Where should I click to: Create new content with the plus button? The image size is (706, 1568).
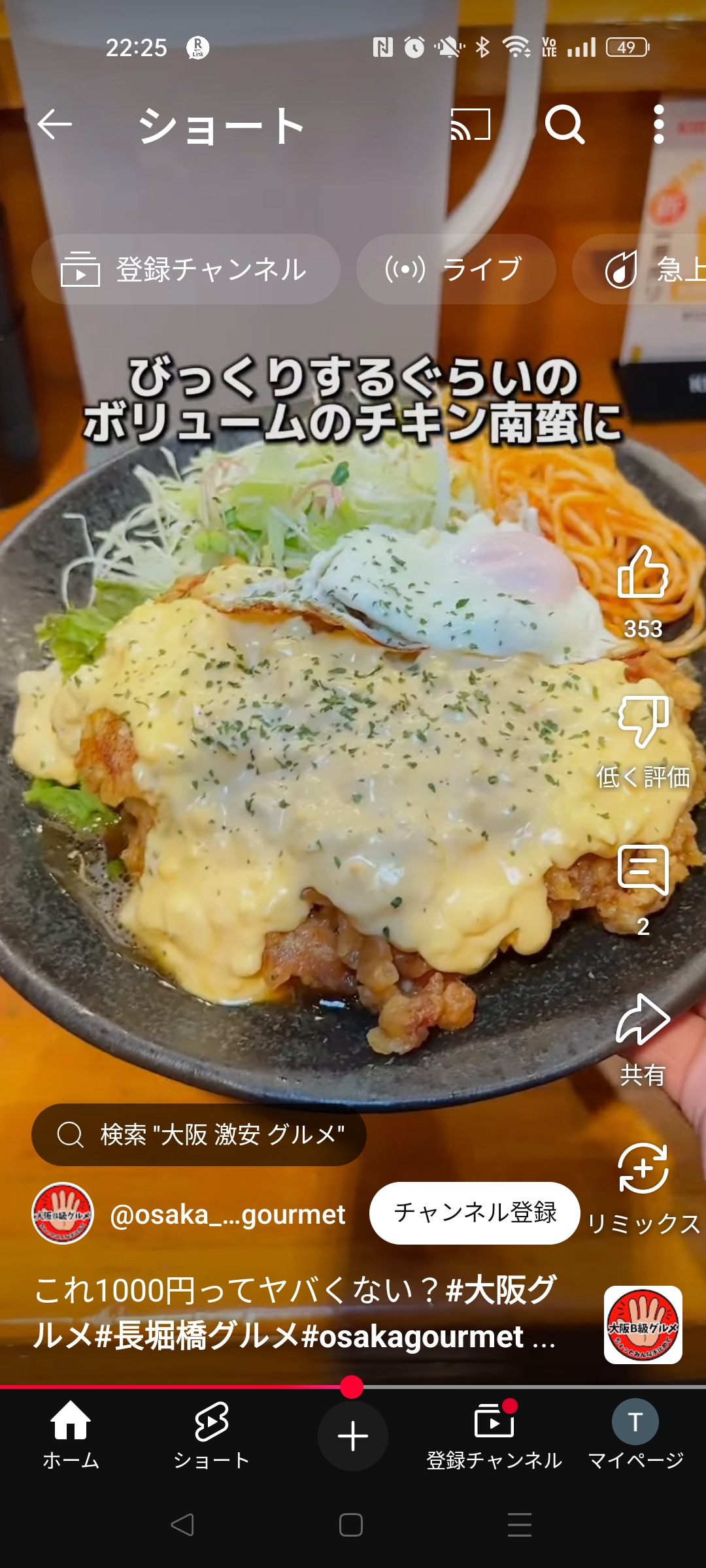click(x=353, y=1436)
